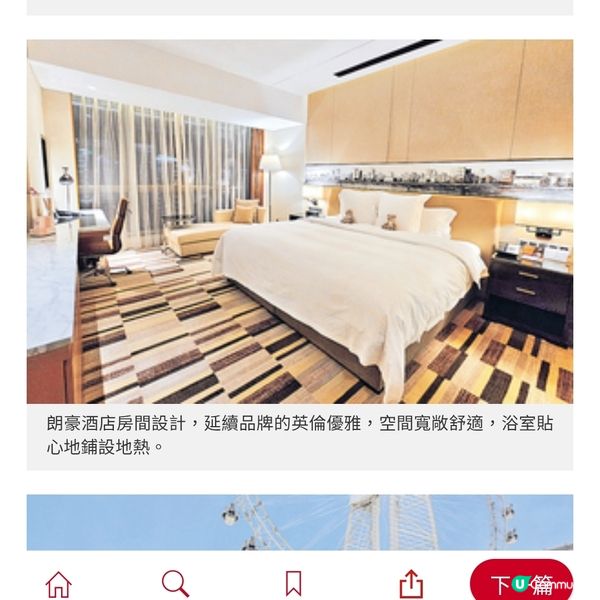Share this article
This screenshot has width=600, height=600.
click(x=411, y=584)
